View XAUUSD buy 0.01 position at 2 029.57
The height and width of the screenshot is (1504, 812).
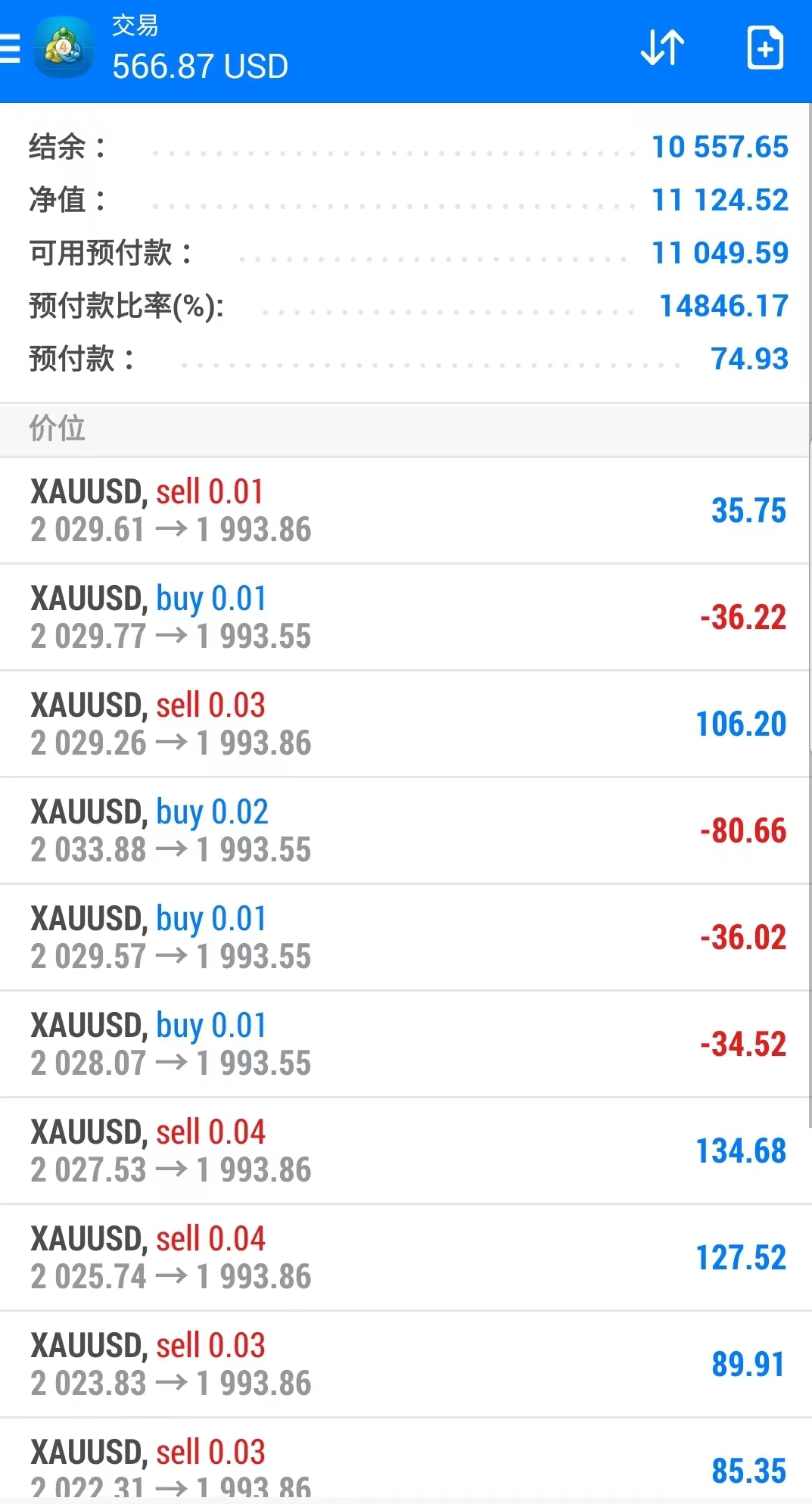[406, 937]
